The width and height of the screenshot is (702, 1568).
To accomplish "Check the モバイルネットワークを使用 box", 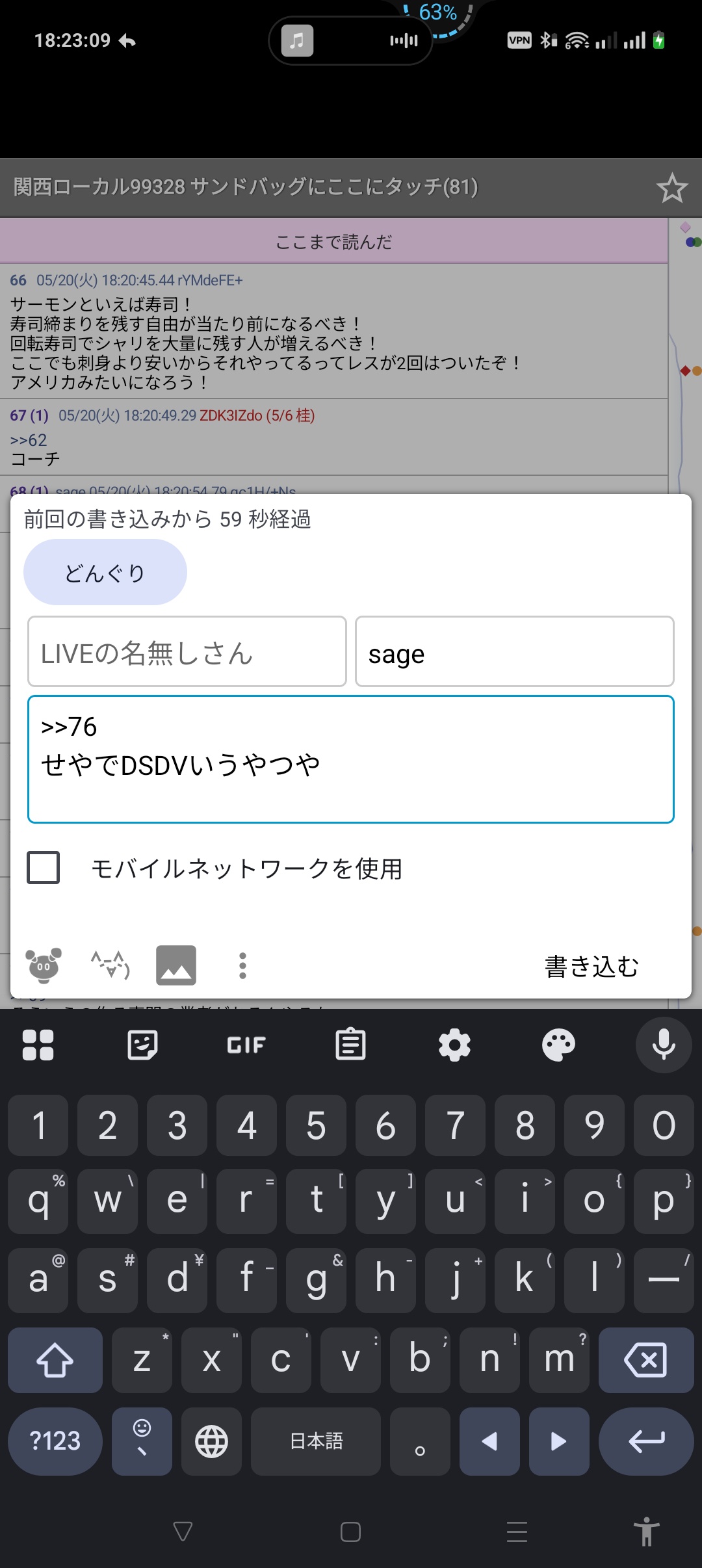I will pyautogui.click(x=44, y=868).
